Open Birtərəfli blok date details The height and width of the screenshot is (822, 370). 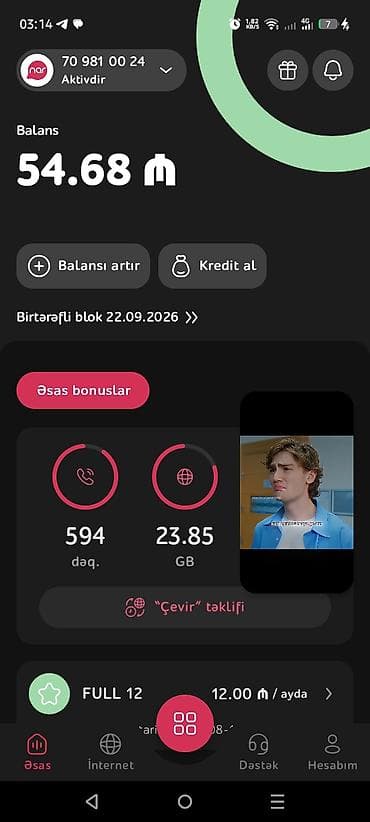point(107,317)
